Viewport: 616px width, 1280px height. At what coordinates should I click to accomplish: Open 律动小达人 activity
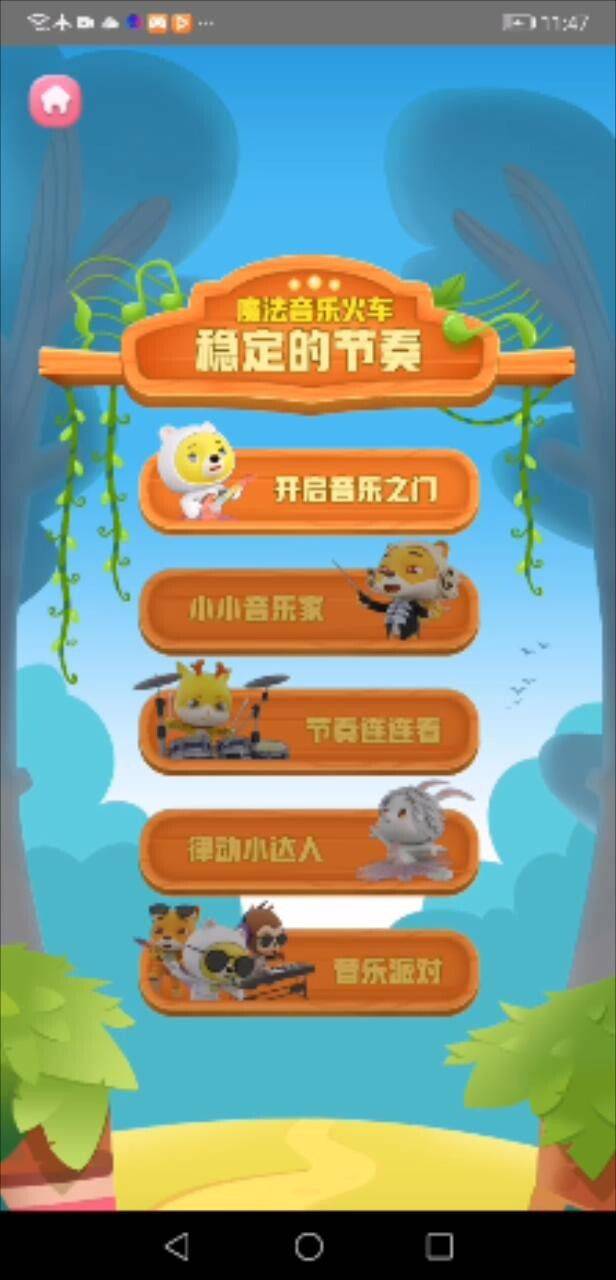(309, 851)
